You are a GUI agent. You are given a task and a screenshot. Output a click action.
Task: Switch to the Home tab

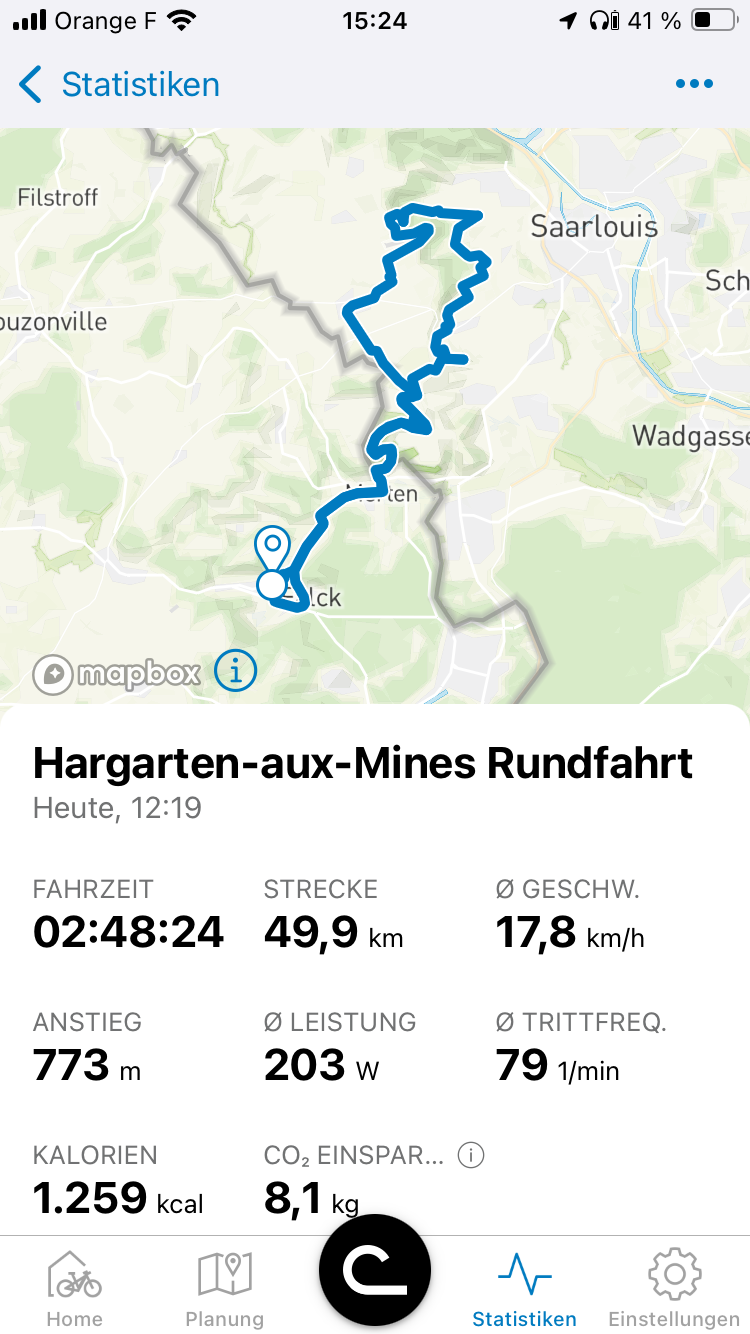tap(75, 1289)
